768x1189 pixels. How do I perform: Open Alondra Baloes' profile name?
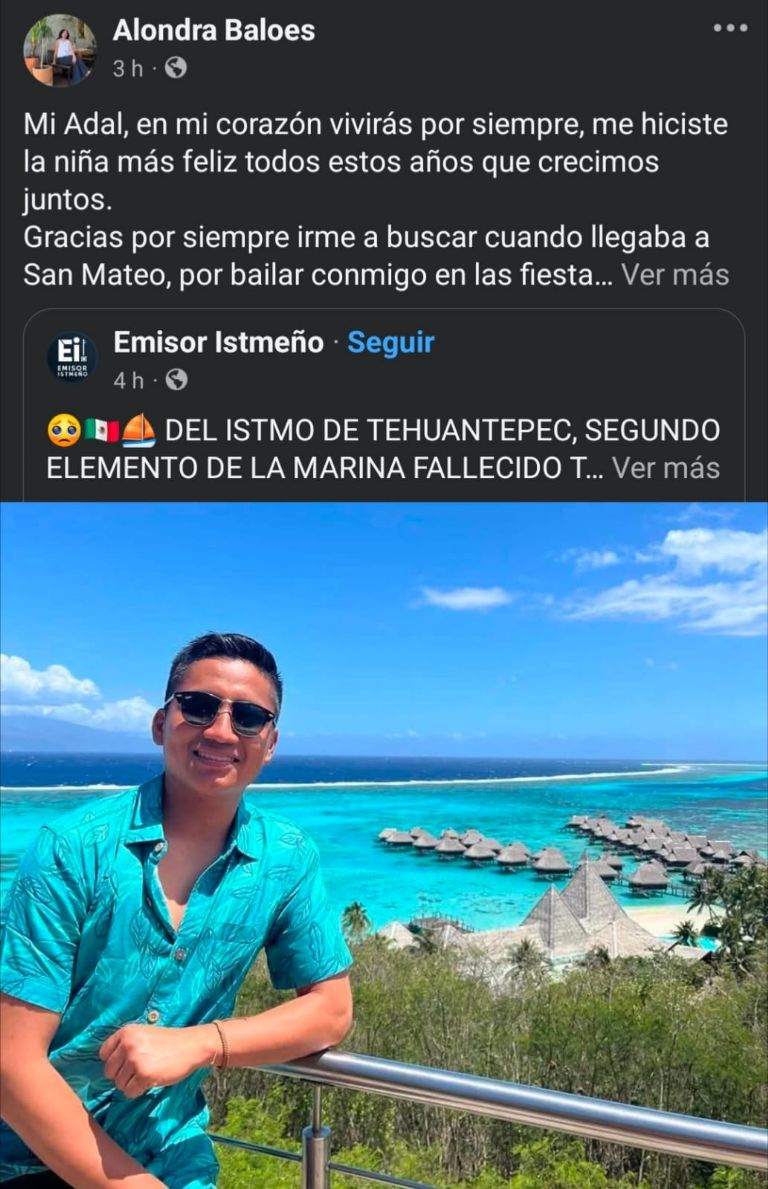(213, 30)
